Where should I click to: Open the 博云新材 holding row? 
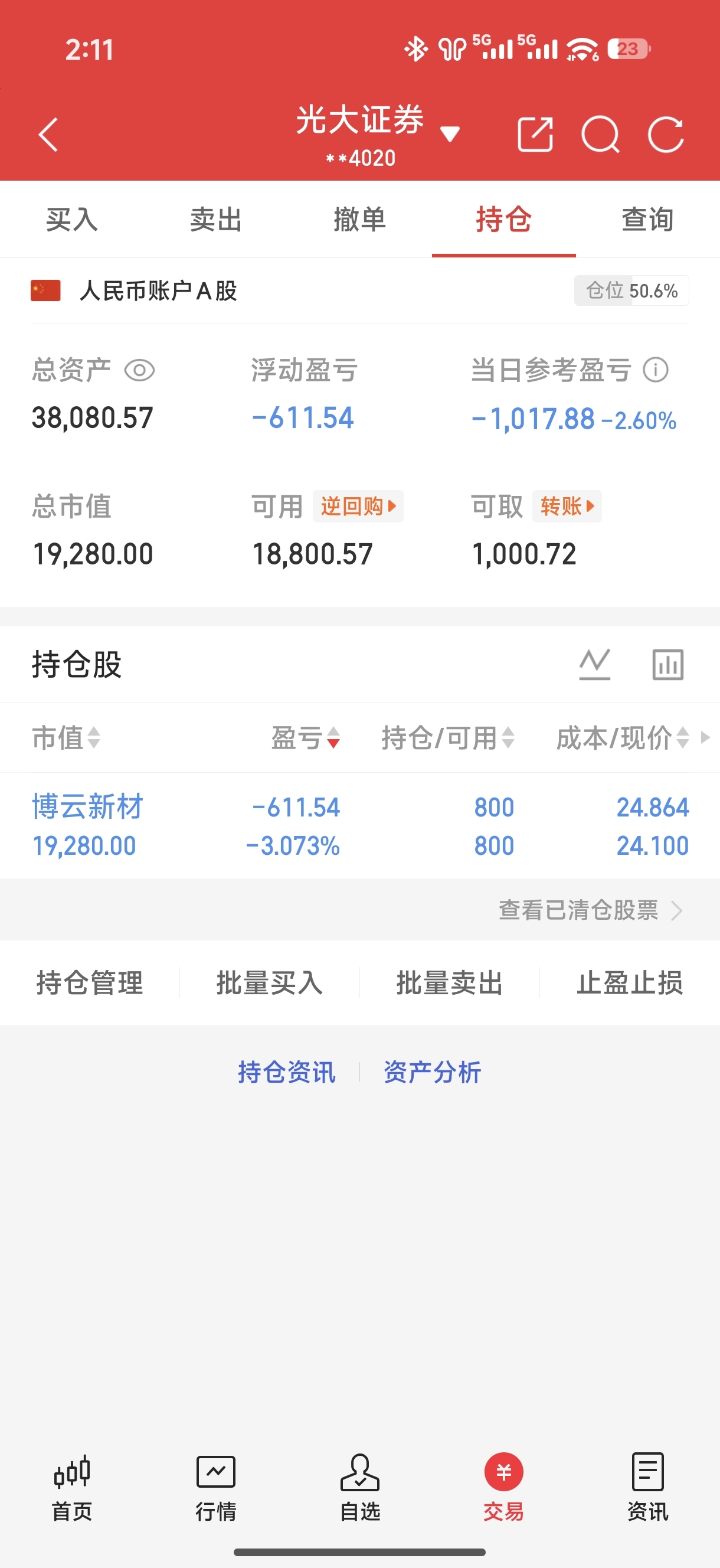(359, 826)
